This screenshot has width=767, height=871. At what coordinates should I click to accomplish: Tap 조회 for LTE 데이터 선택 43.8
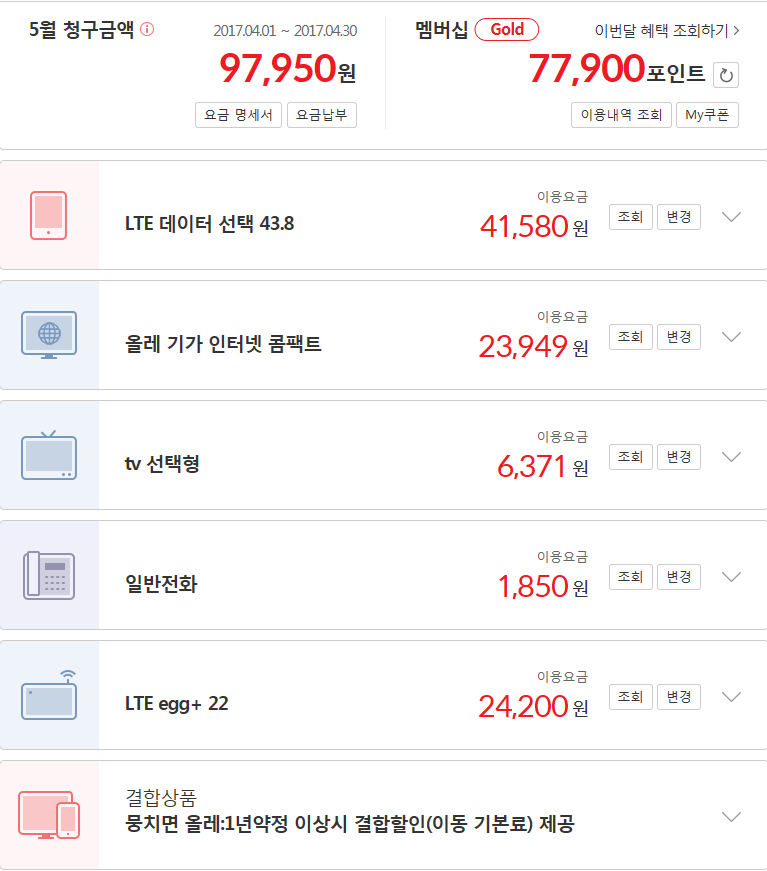point(630,217)
